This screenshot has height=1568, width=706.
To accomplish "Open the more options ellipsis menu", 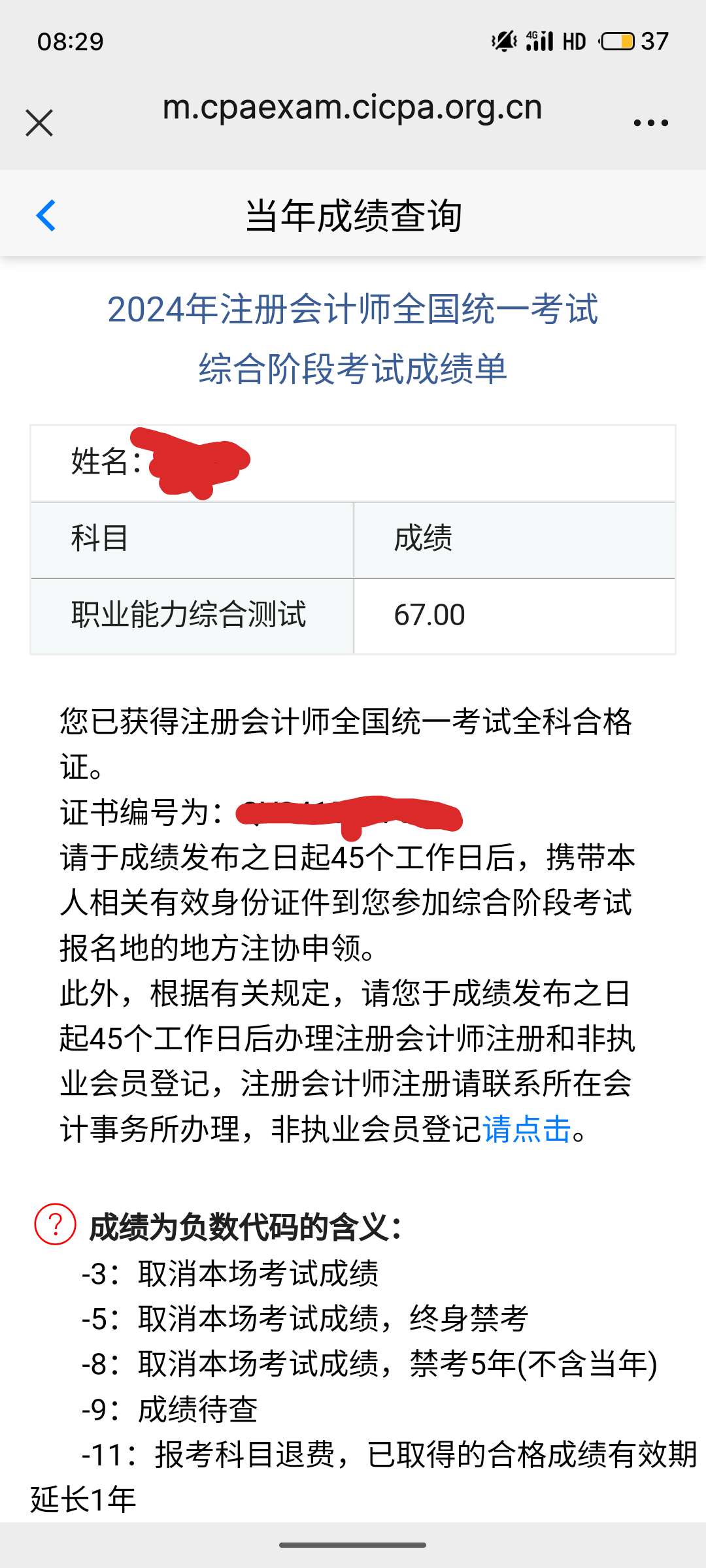I will tap(650, 121).
